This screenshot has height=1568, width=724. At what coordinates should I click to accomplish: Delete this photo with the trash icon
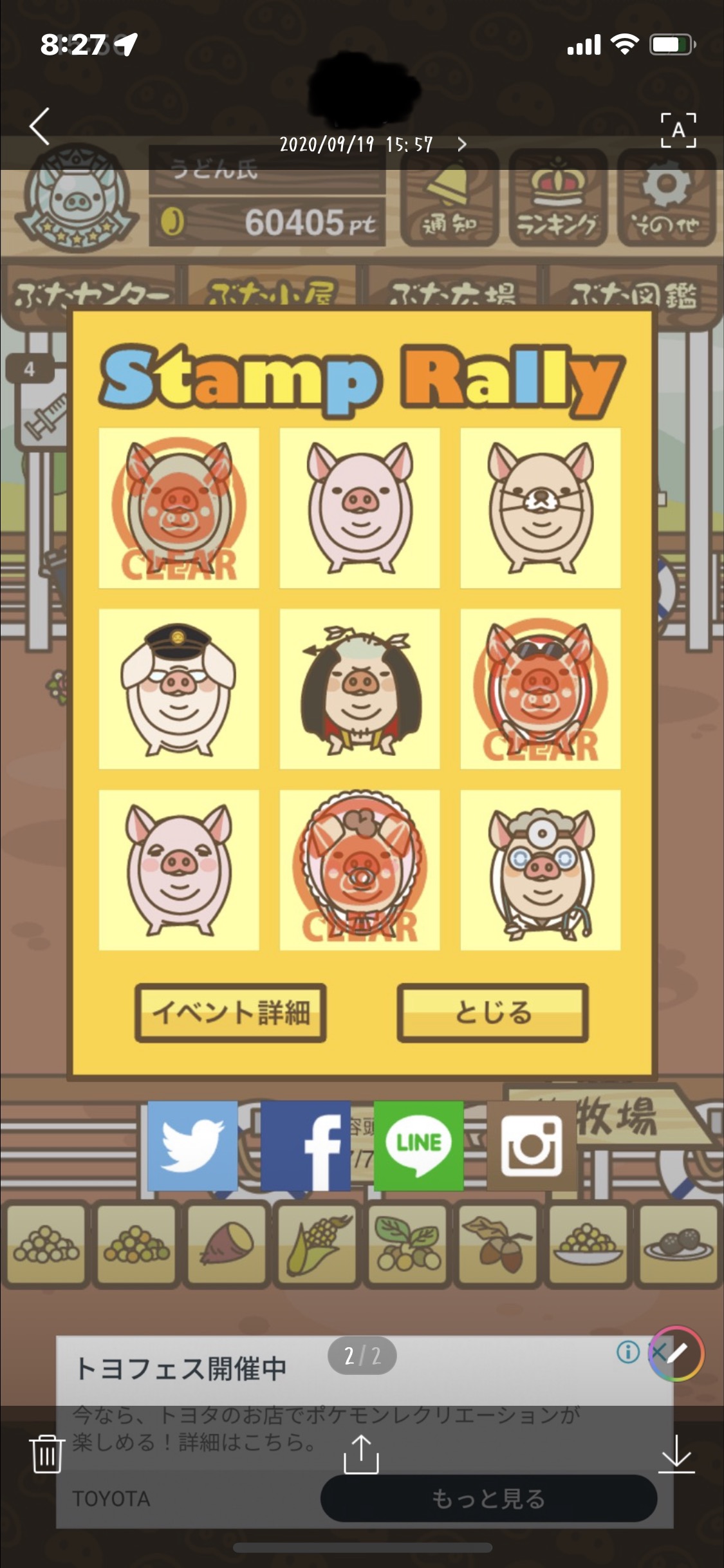point(47,1453)
